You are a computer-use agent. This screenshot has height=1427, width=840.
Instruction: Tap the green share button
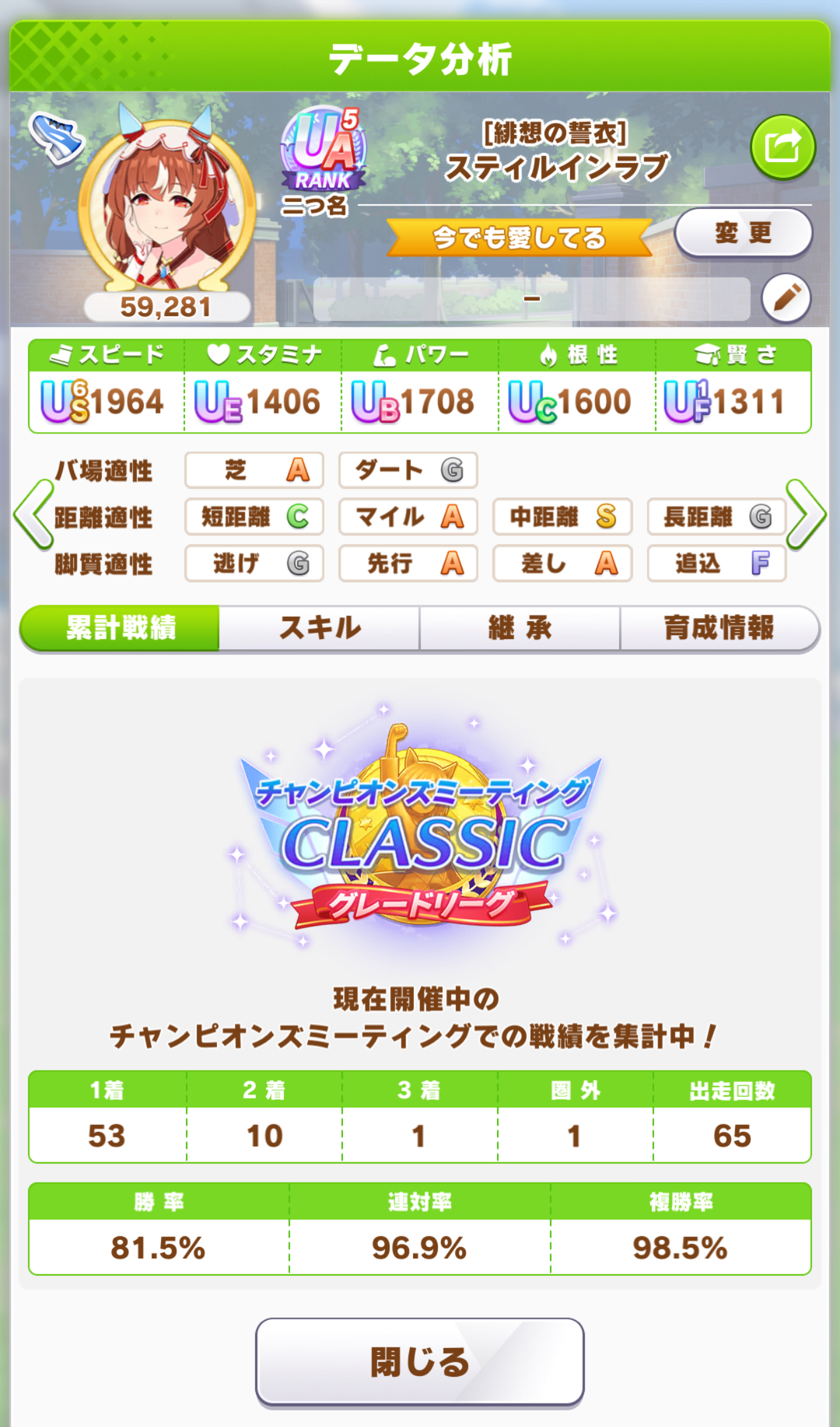782,148
